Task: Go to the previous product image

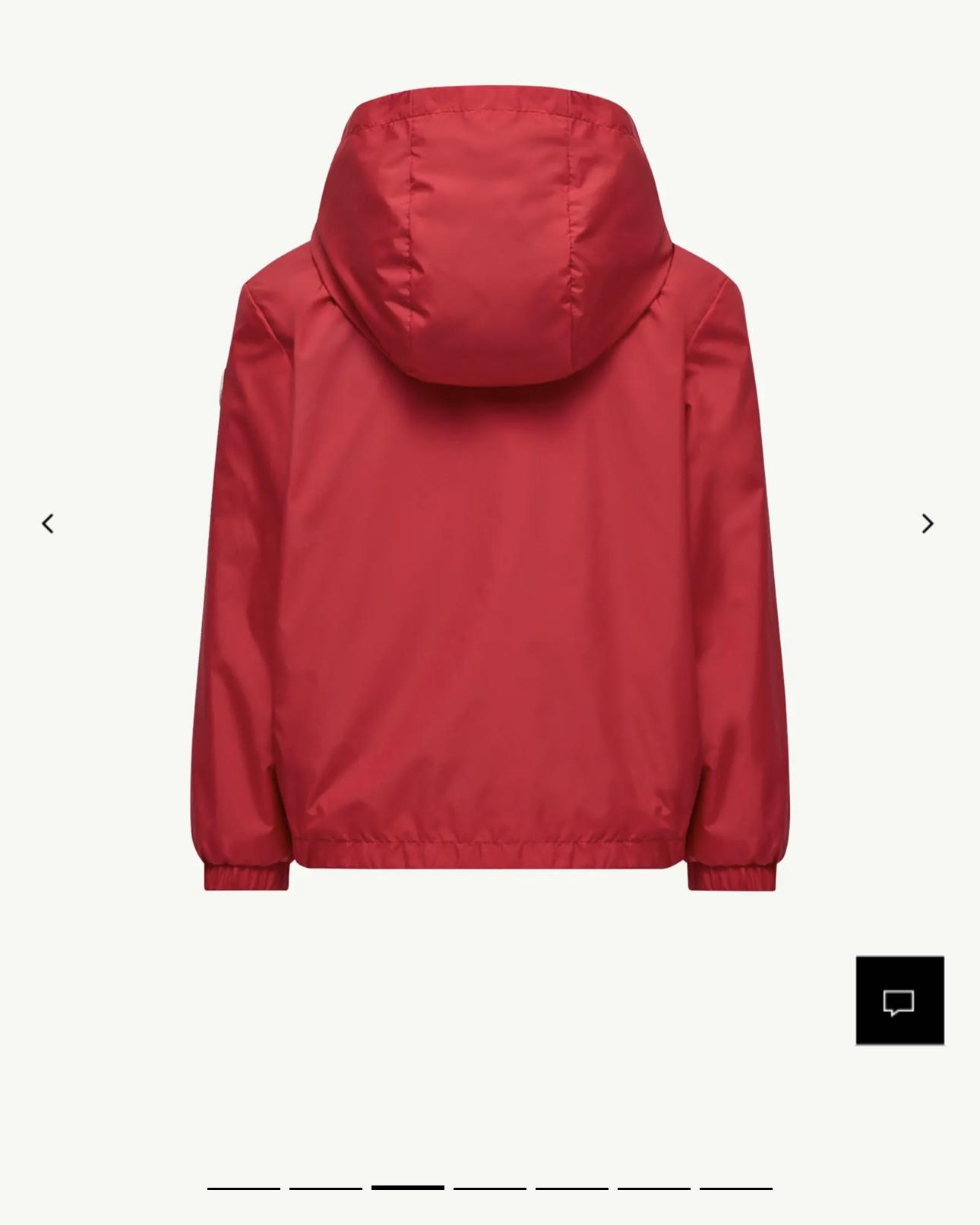Action: click(48, 524)
